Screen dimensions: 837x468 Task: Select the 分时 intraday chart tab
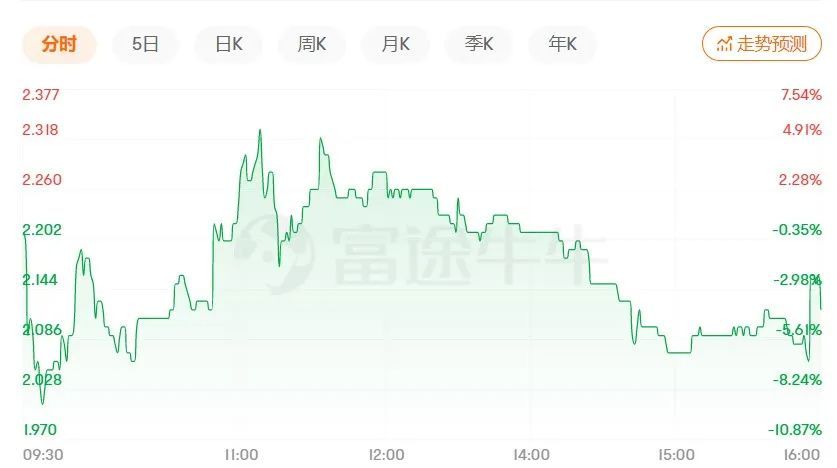click(59, 44)
